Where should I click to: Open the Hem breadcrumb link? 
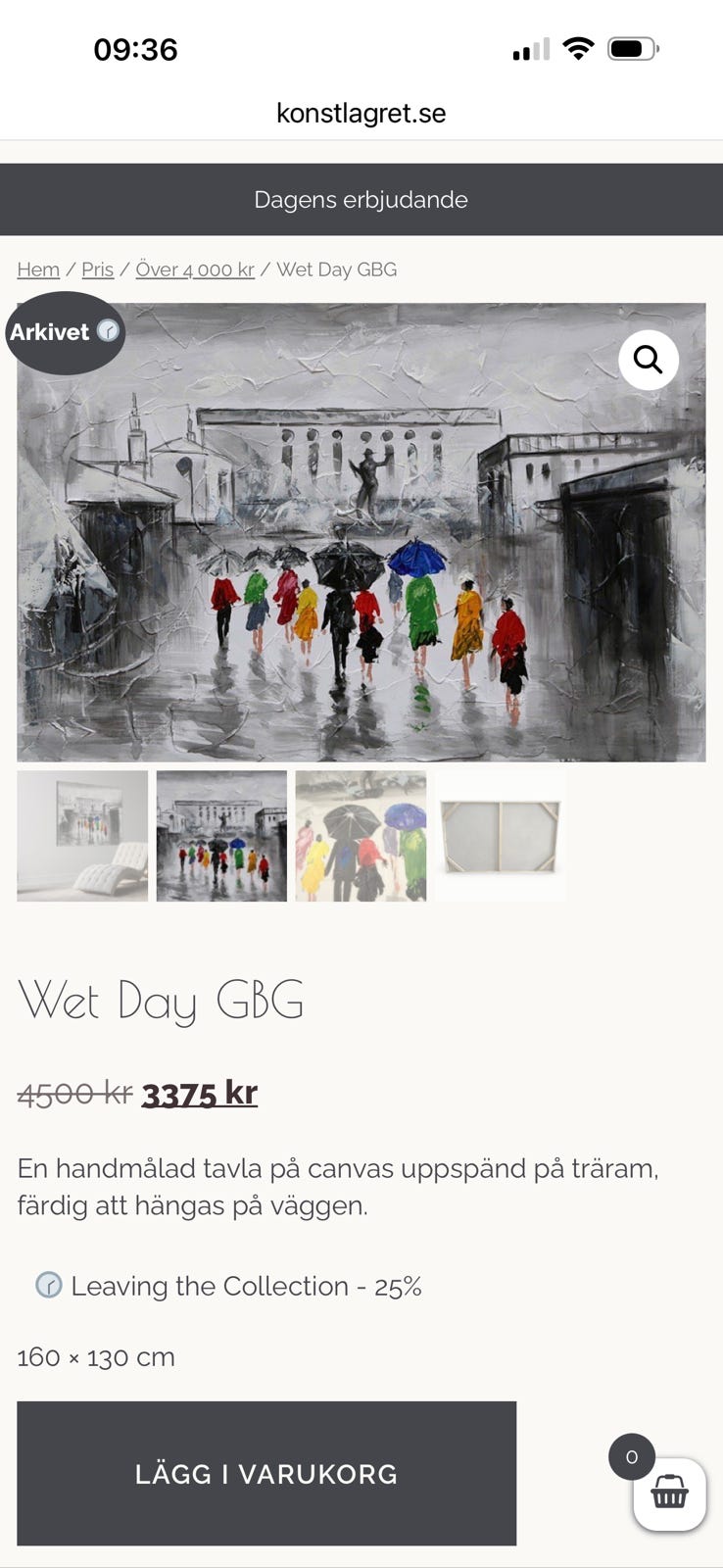(38, 269)
